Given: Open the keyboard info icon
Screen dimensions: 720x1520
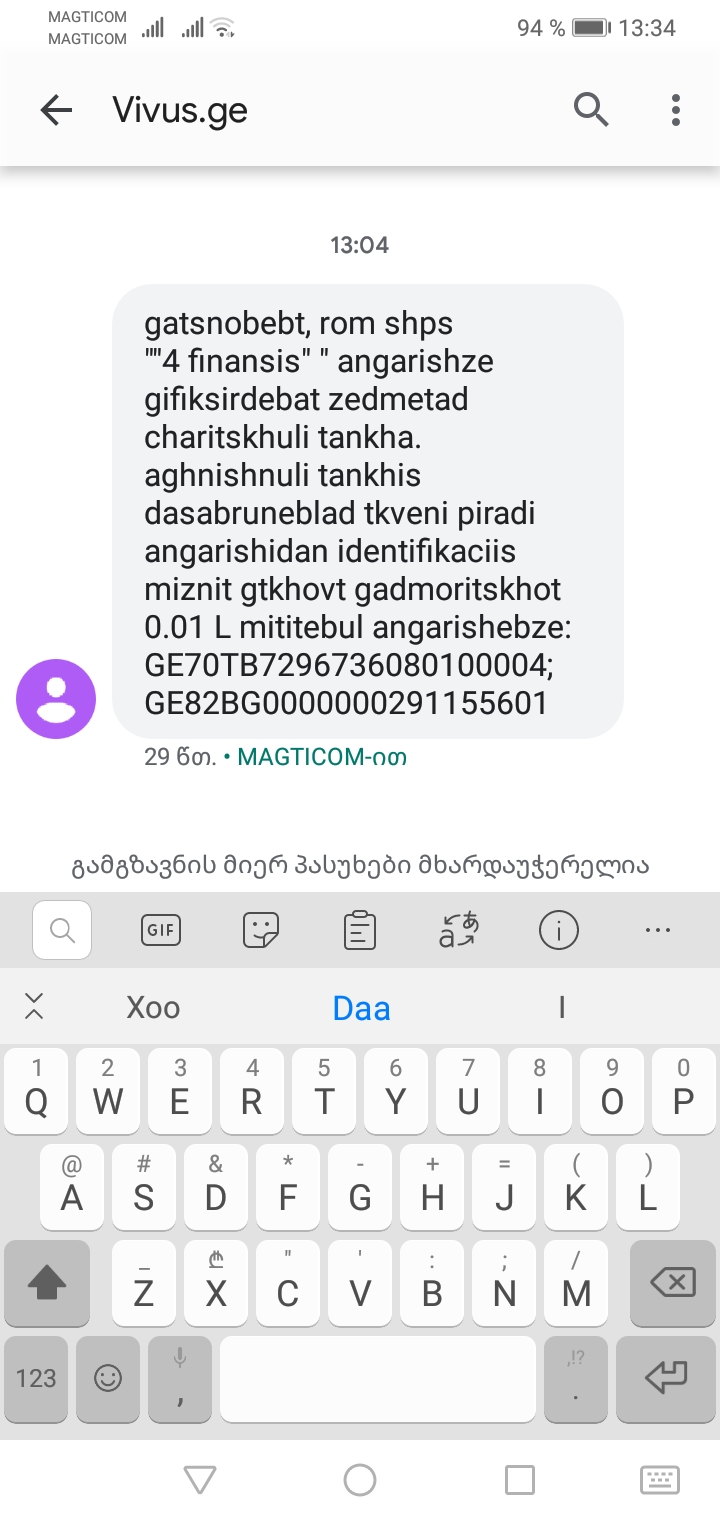Looking at the screenshot, I should [x=559, y=930].
